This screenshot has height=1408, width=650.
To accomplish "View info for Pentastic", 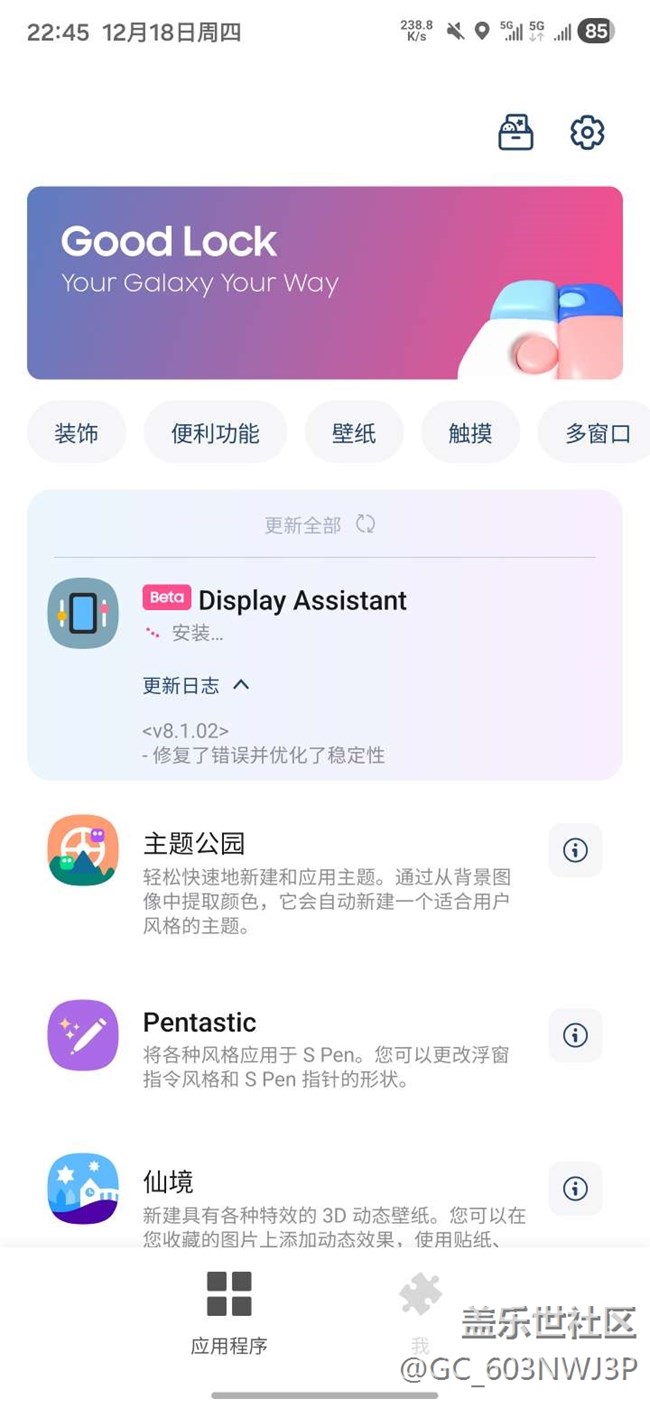I will 575,1034.
